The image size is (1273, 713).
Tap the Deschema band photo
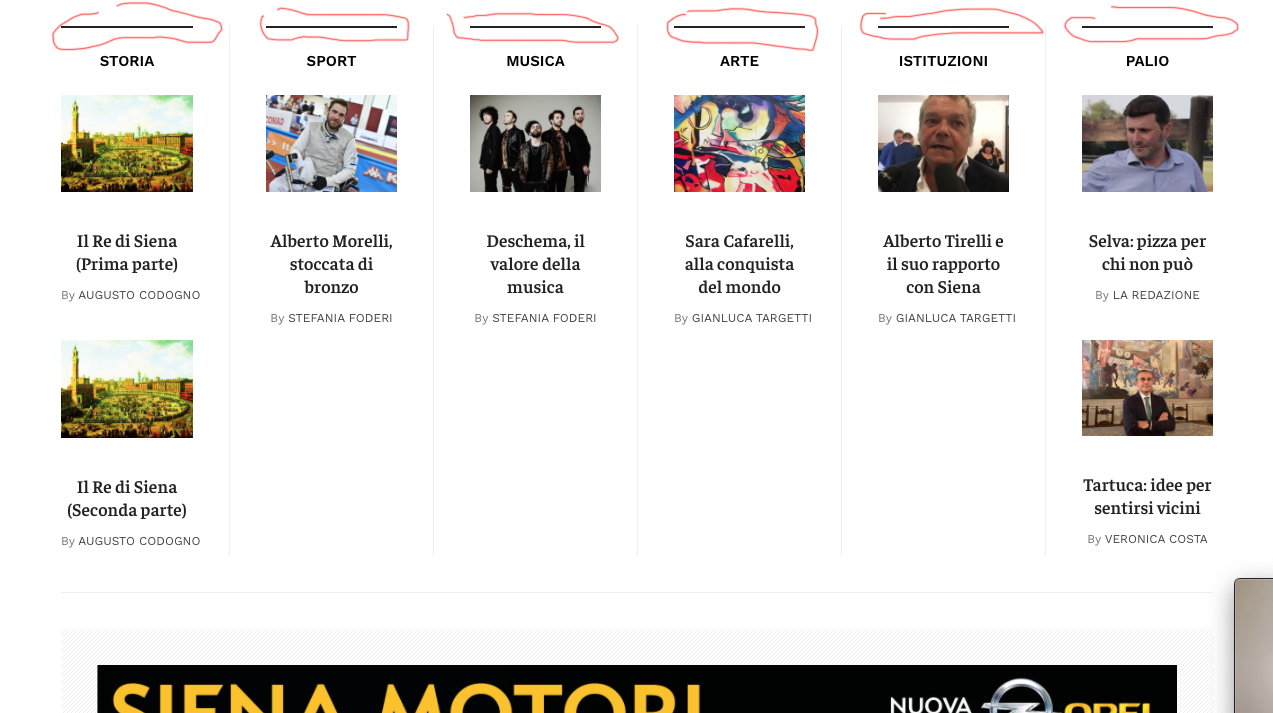[x=535, y=143]
